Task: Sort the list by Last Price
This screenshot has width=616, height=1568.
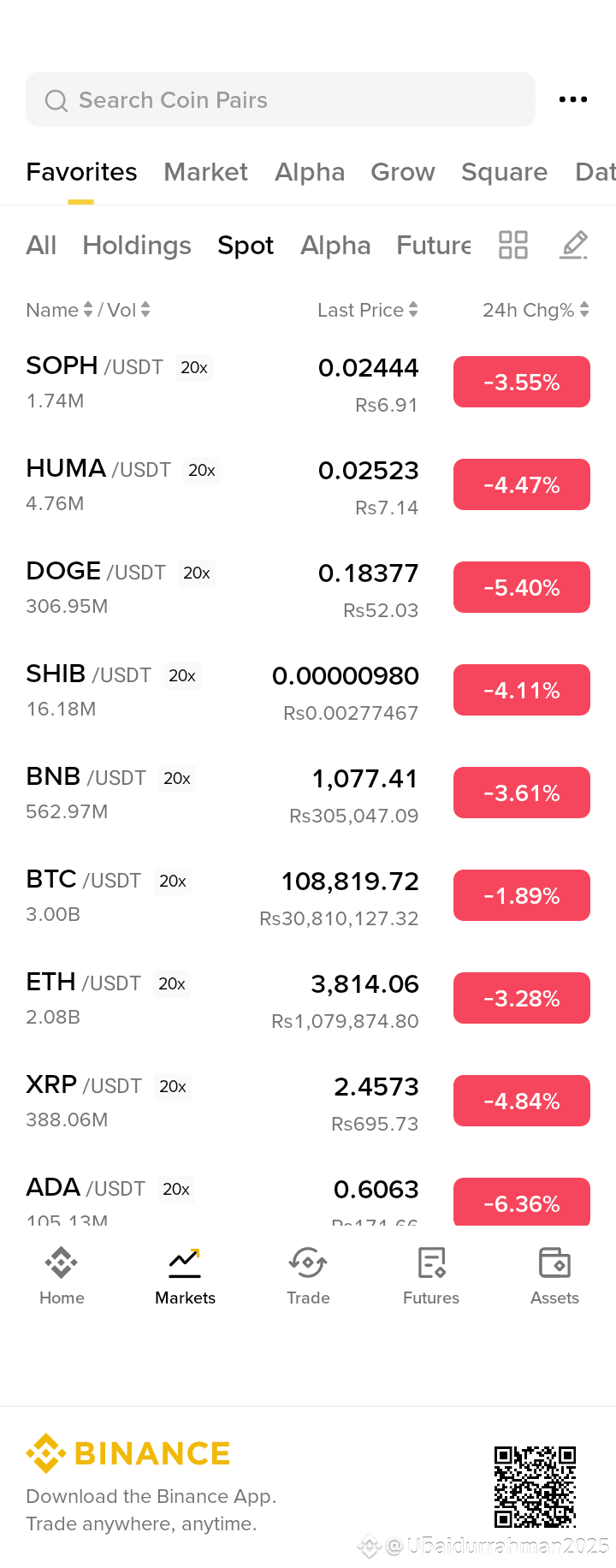Action: tap(367, 310)
